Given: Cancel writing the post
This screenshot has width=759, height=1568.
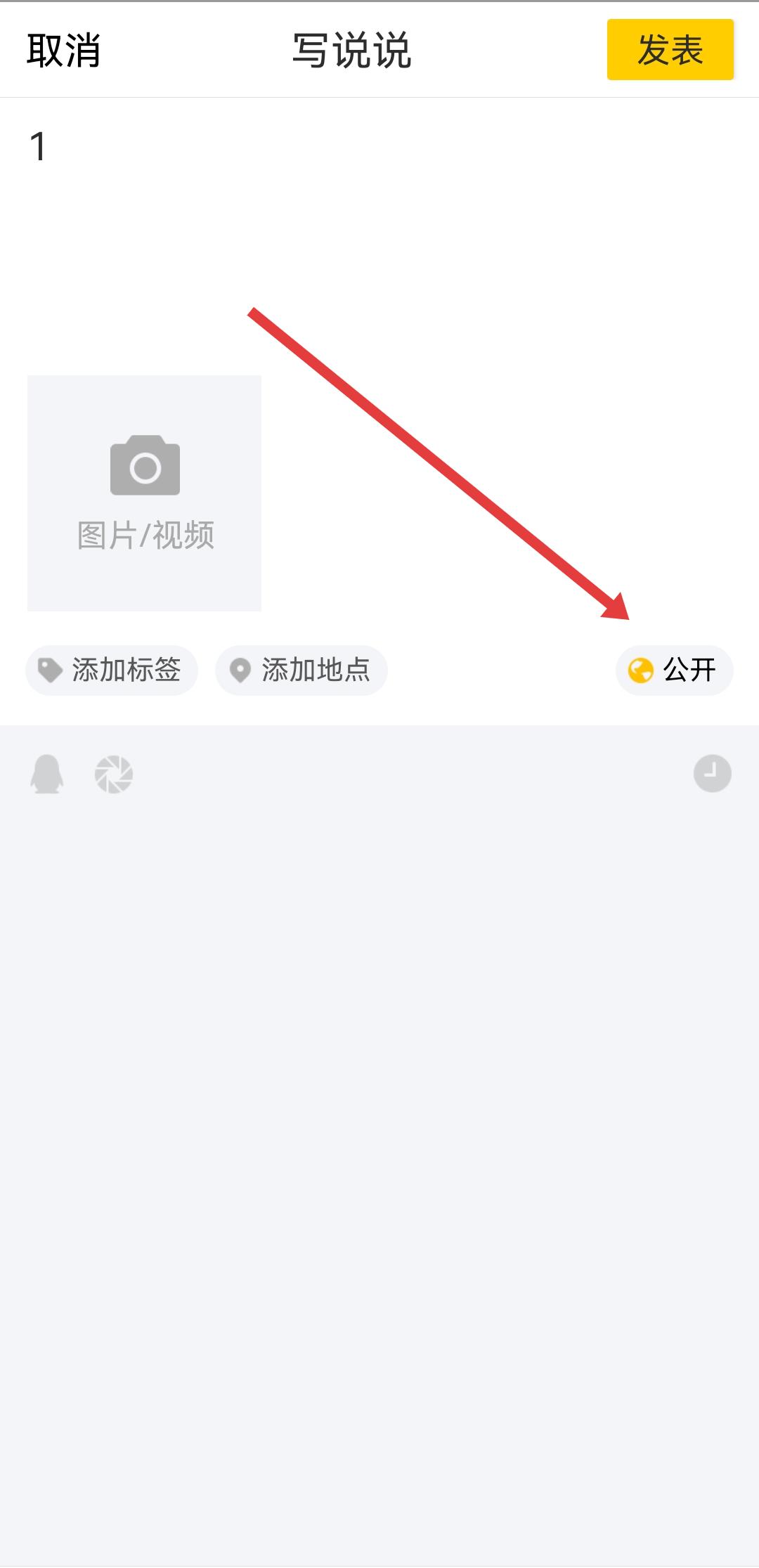Looking at the screenshot, I should coord(63,51).
